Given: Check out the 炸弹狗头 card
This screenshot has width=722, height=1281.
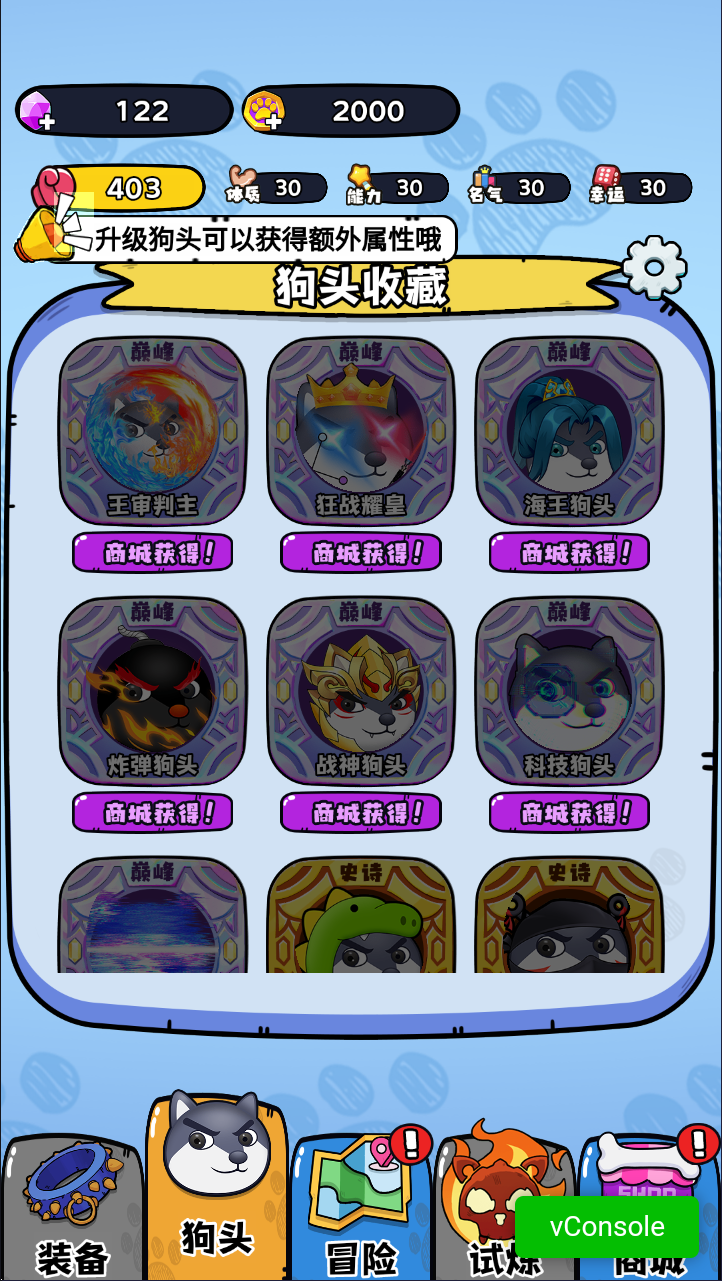Looking at the screenshot, I should coord(153,691).
